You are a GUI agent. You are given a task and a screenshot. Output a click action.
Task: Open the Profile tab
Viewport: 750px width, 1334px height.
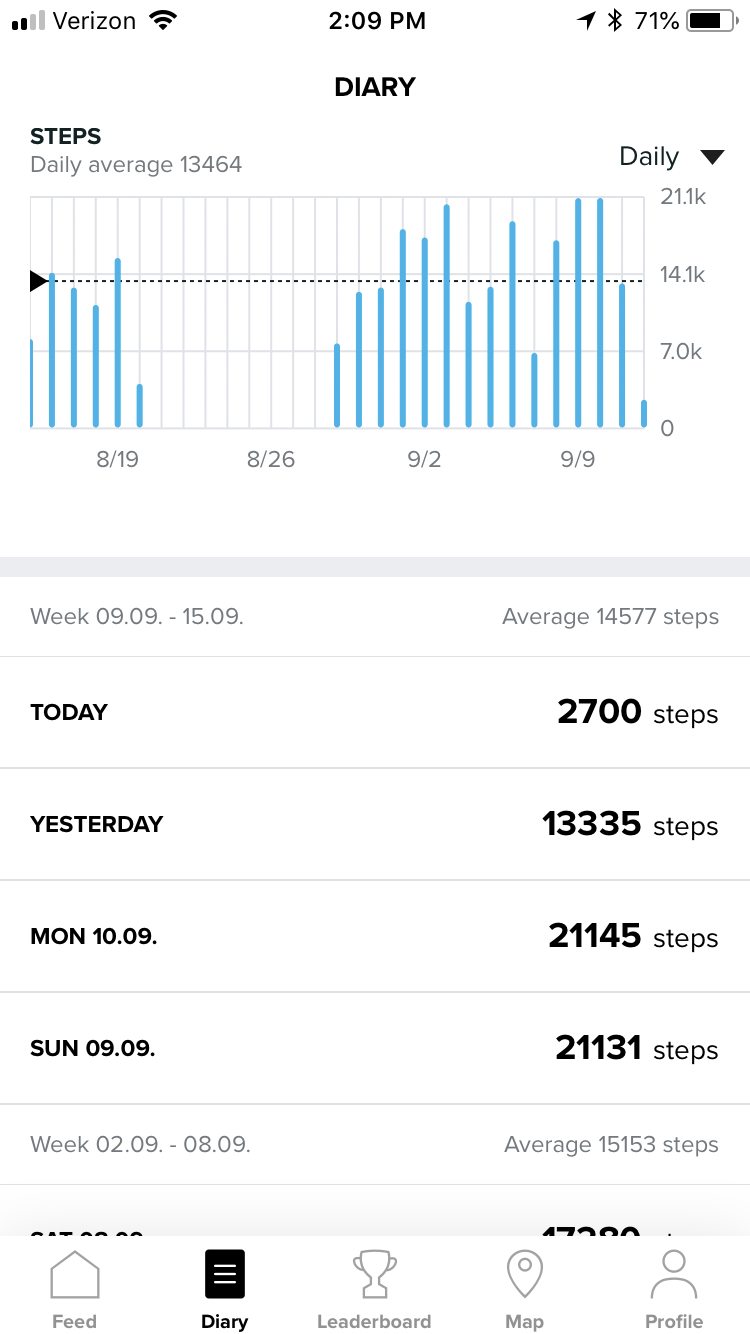point(674,1290)
